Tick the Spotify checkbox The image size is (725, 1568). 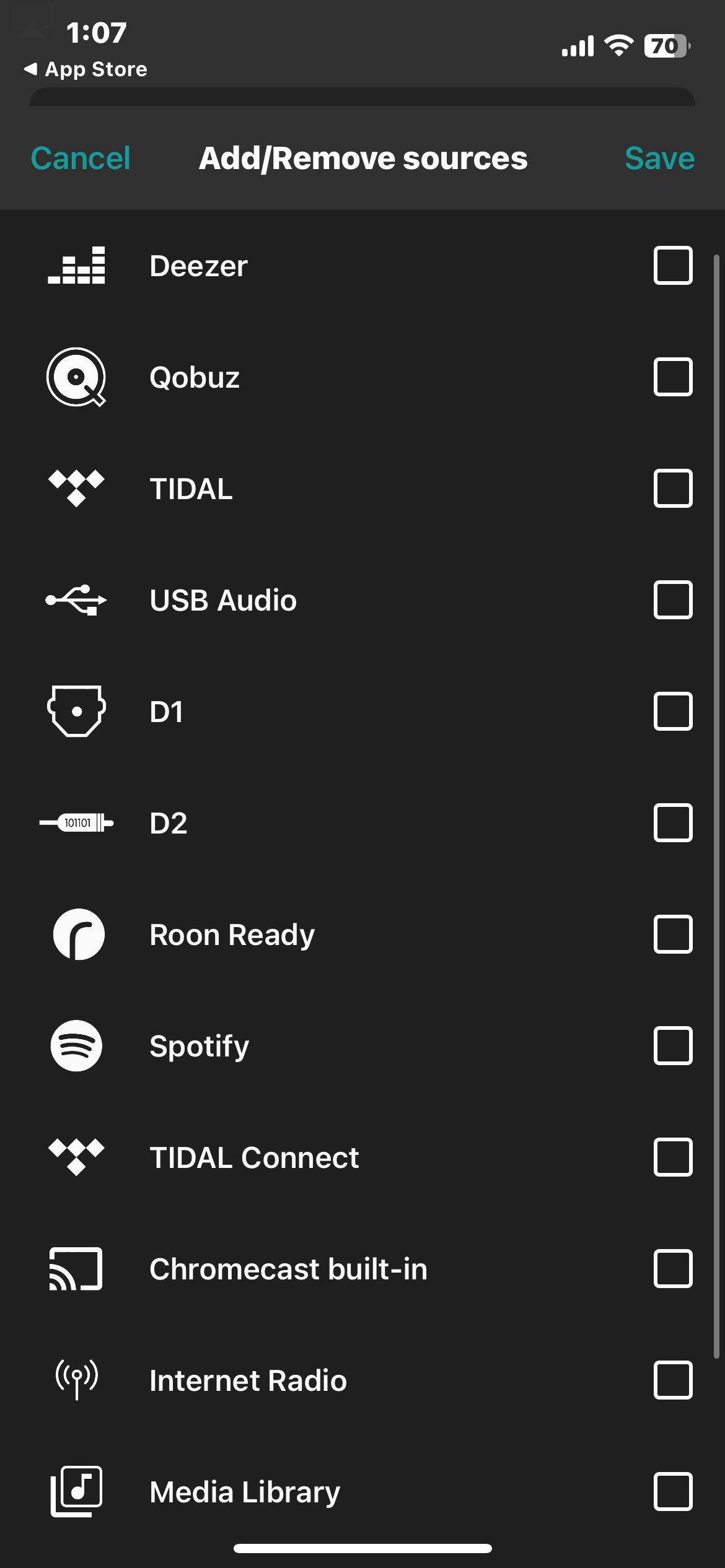coord(673,1046)
